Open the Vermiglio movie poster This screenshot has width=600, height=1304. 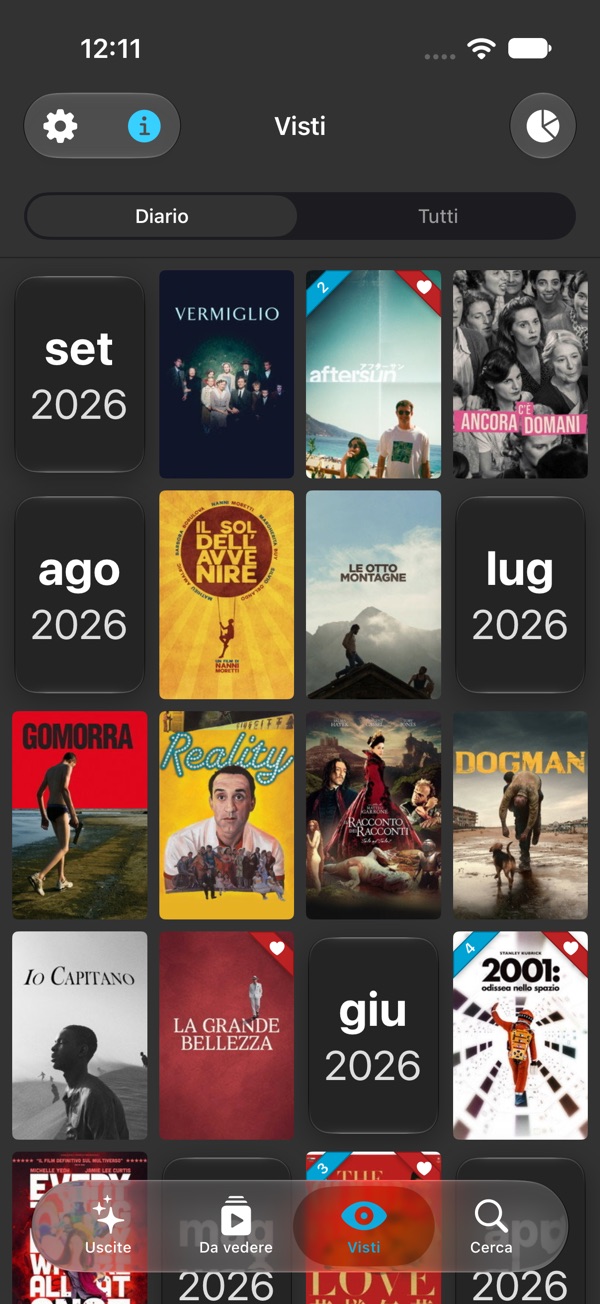point(227,374)
